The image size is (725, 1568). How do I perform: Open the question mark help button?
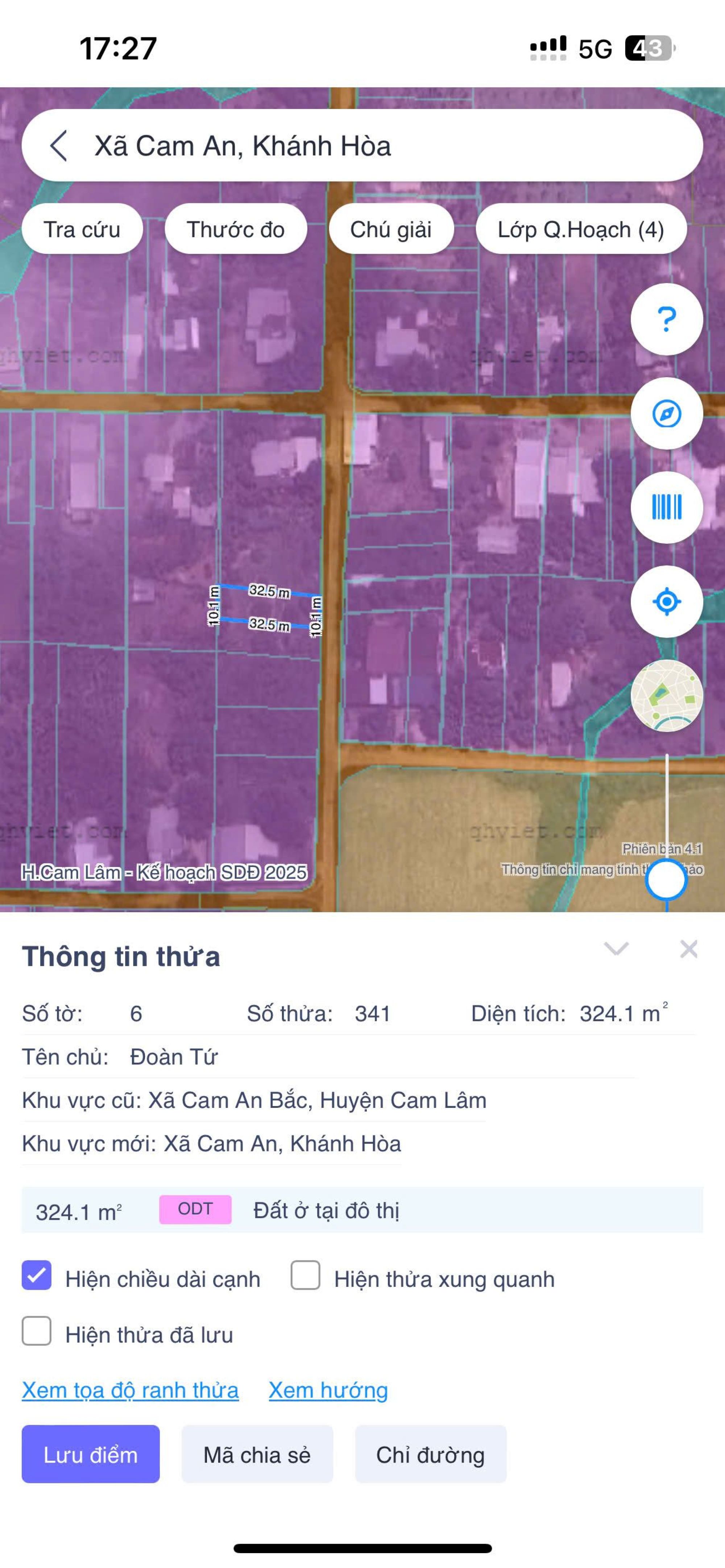667,319
